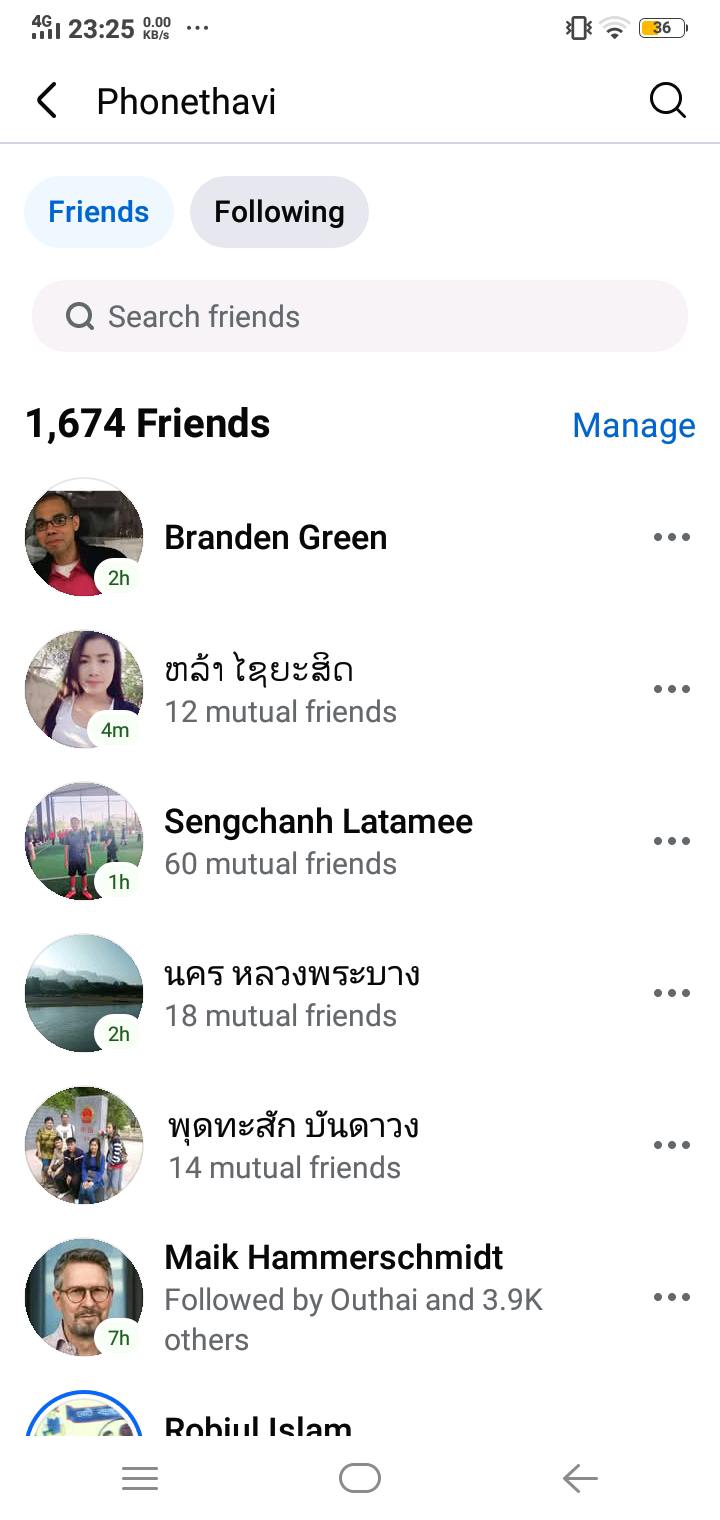Go back using the top-left arrow

click(47, 101)
